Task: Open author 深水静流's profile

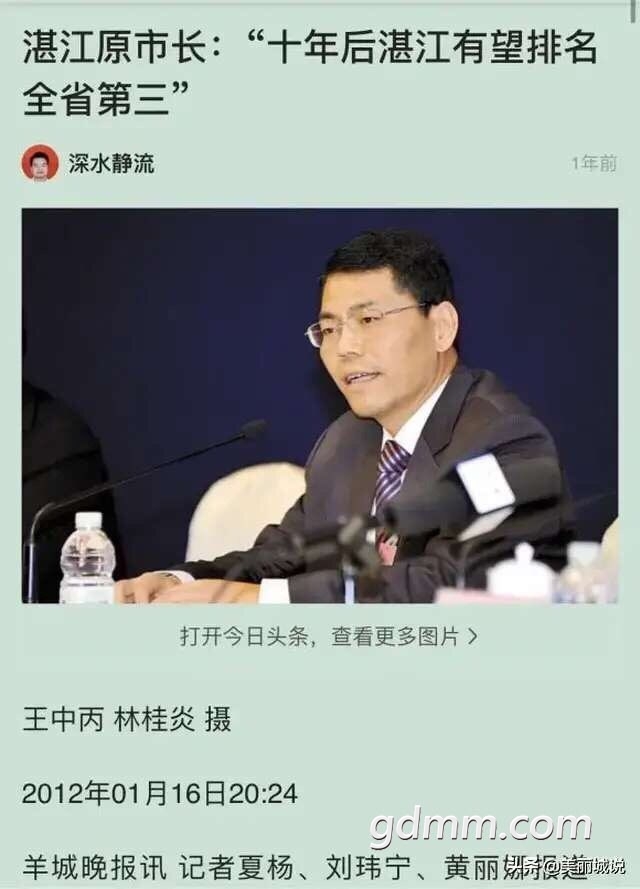Action: pyautogui.click(x=110, y=163)
